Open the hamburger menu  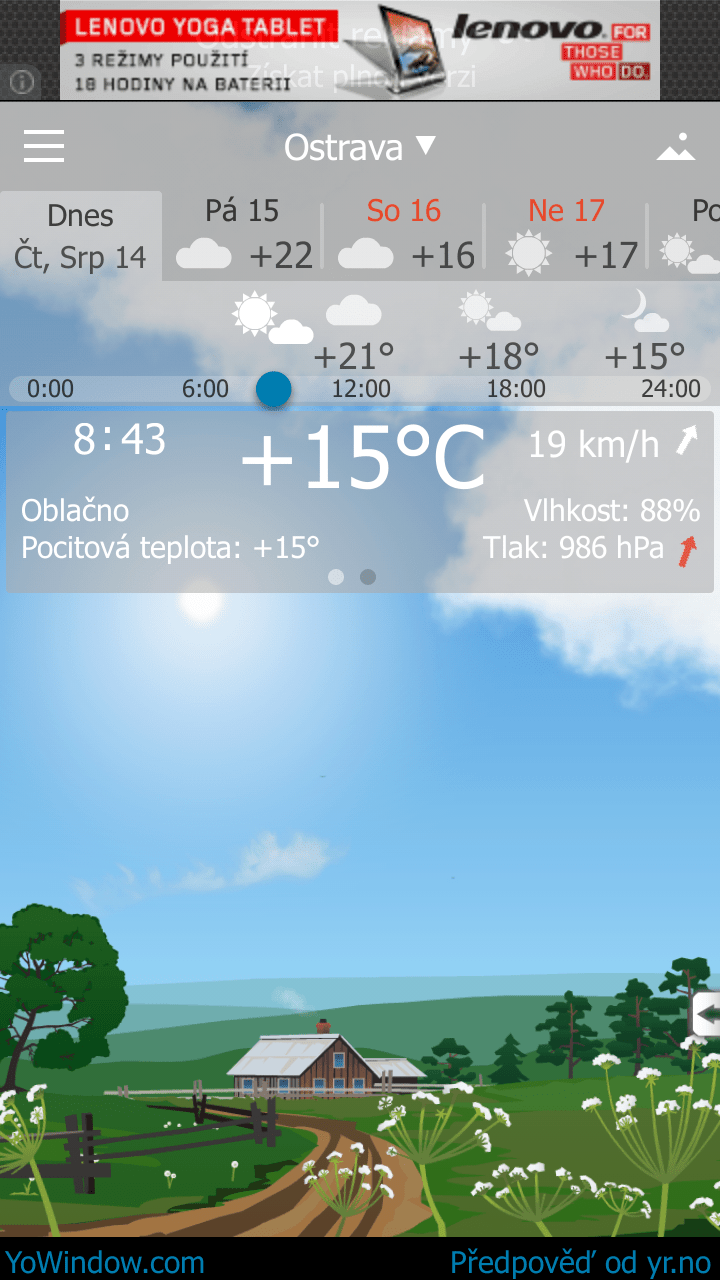click(44, 147)
